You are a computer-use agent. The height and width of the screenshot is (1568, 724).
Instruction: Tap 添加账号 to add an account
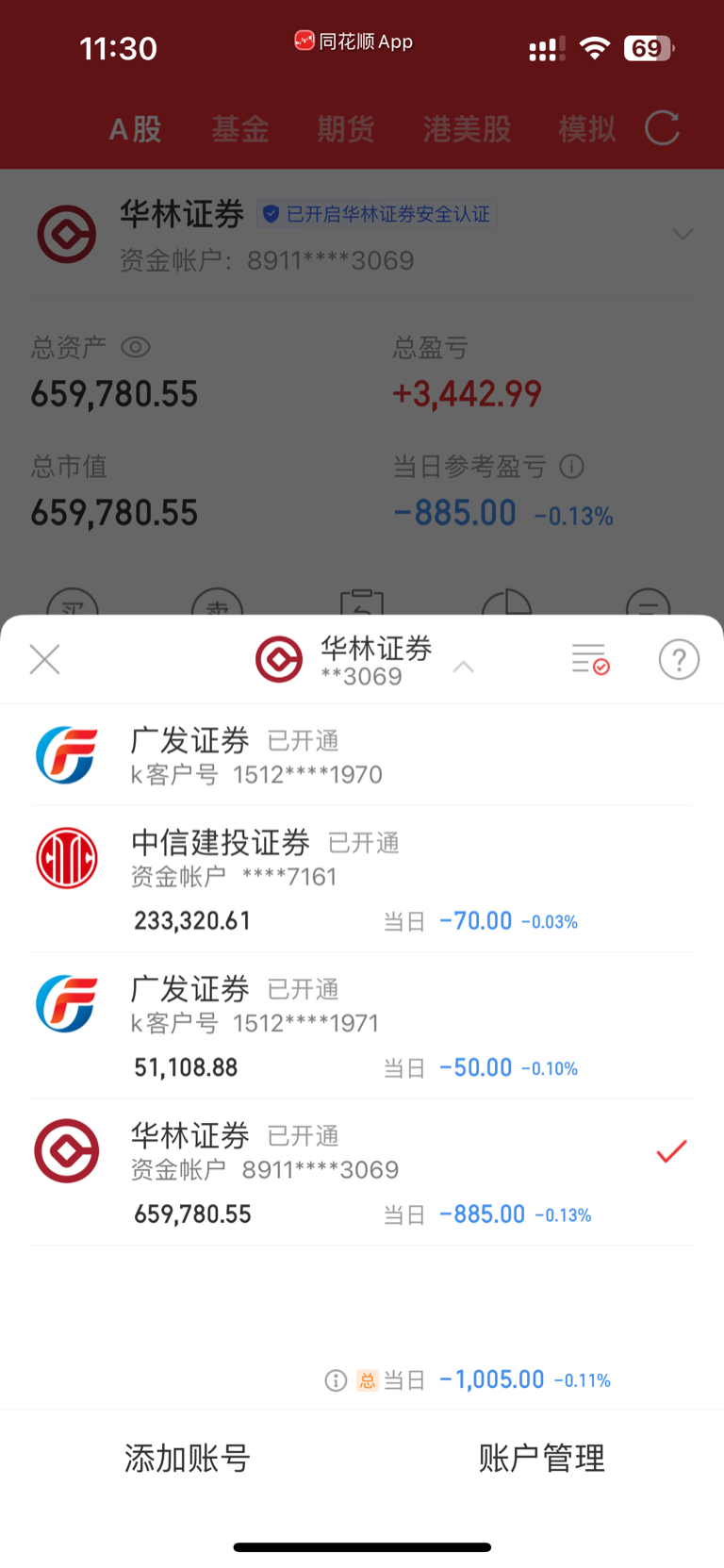[187, 1458]
